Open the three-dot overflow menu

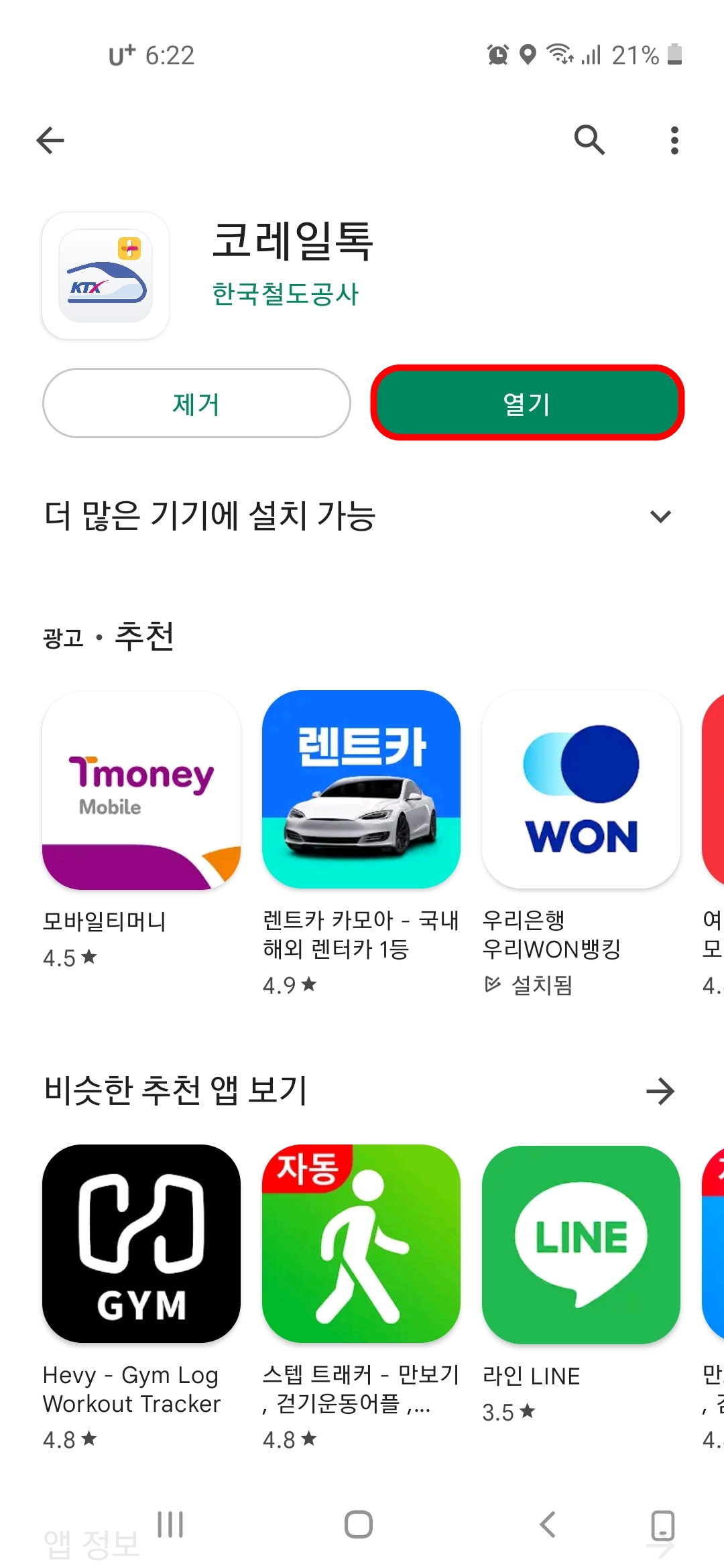pos(674,139)
